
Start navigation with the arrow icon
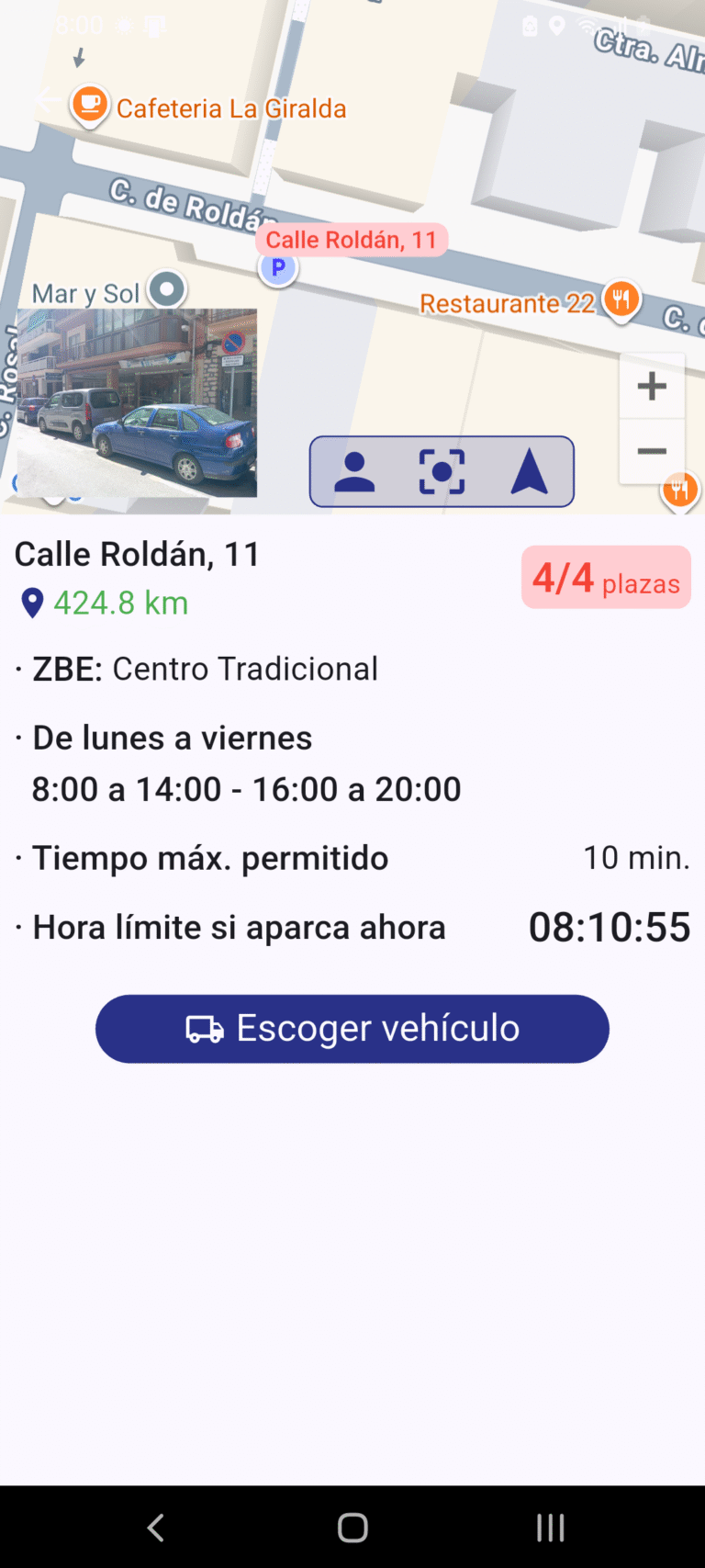pos(530,472)
